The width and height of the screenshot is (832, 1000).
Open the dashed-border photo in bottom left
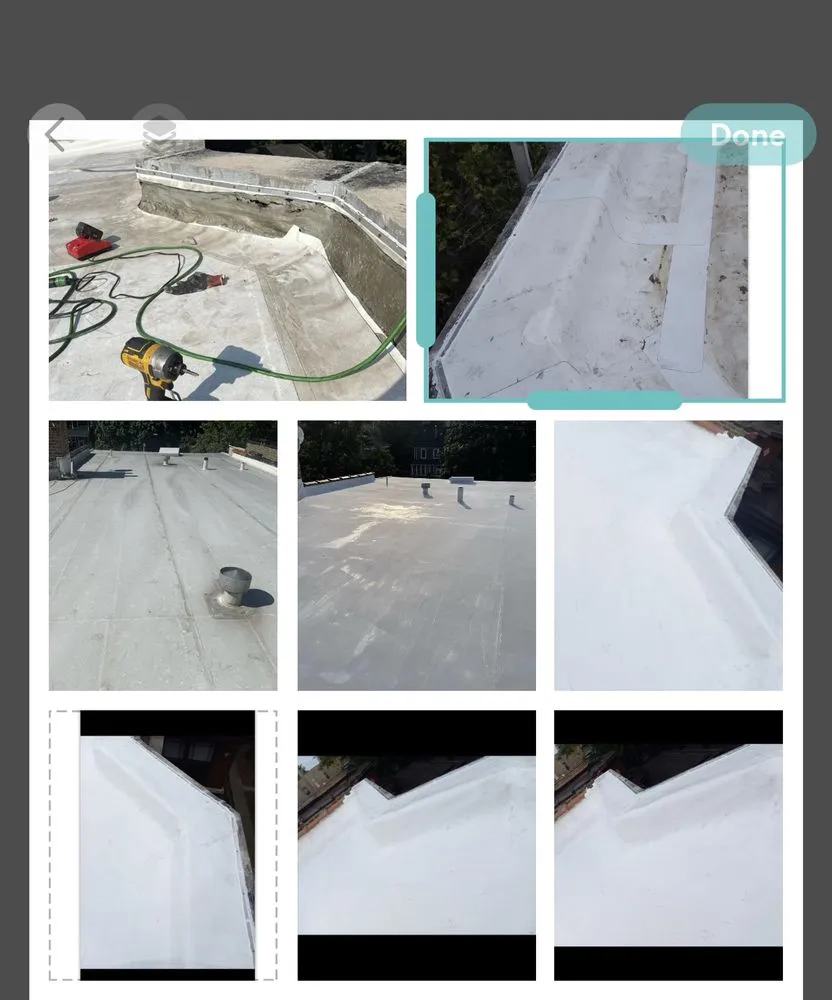point(163,845)
